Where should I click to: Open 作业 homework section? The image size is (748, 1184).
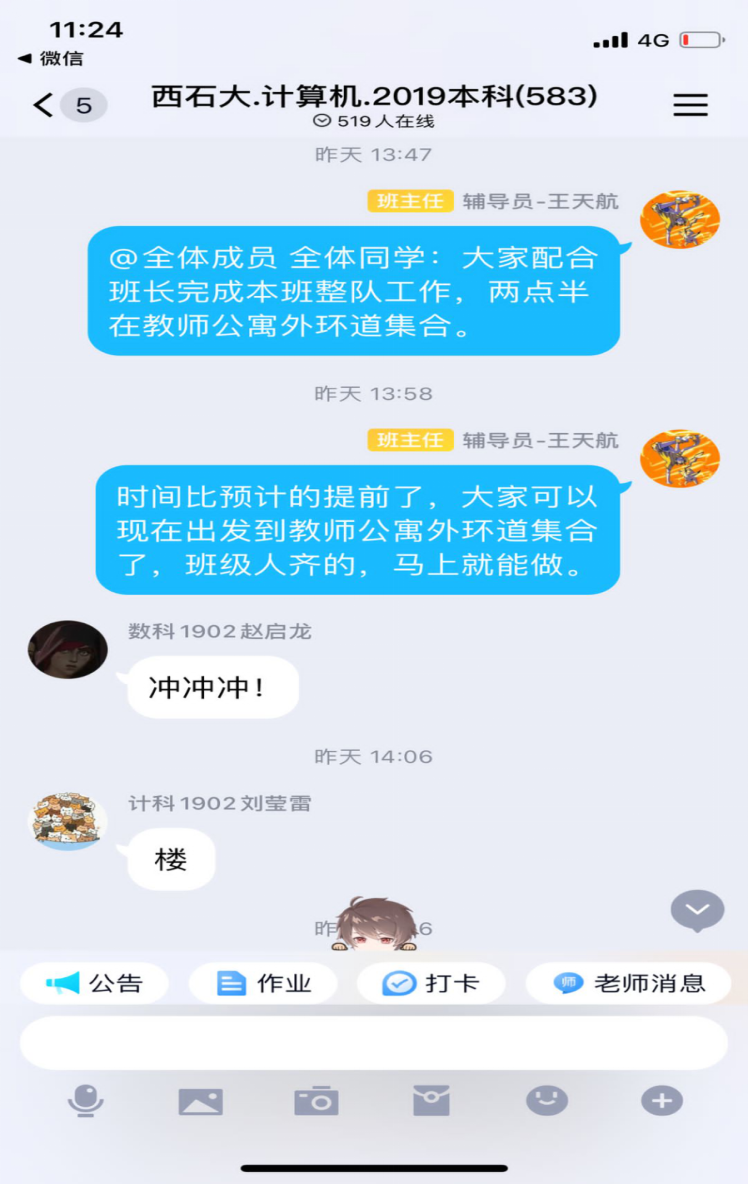(x=263, y=983)
